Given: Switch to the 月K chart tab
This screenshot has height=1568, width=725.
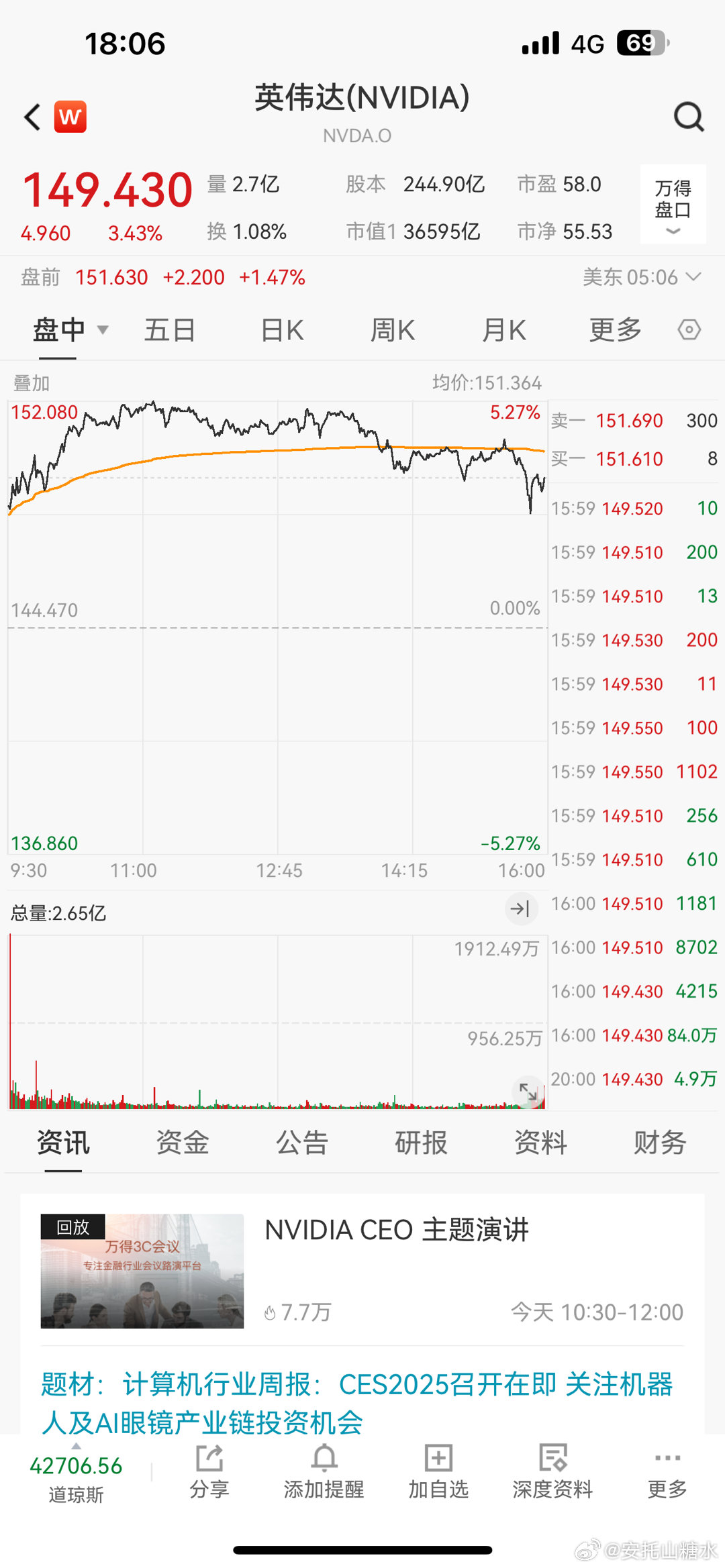Looking at the screenshot, I should click(x=504, y=330).
